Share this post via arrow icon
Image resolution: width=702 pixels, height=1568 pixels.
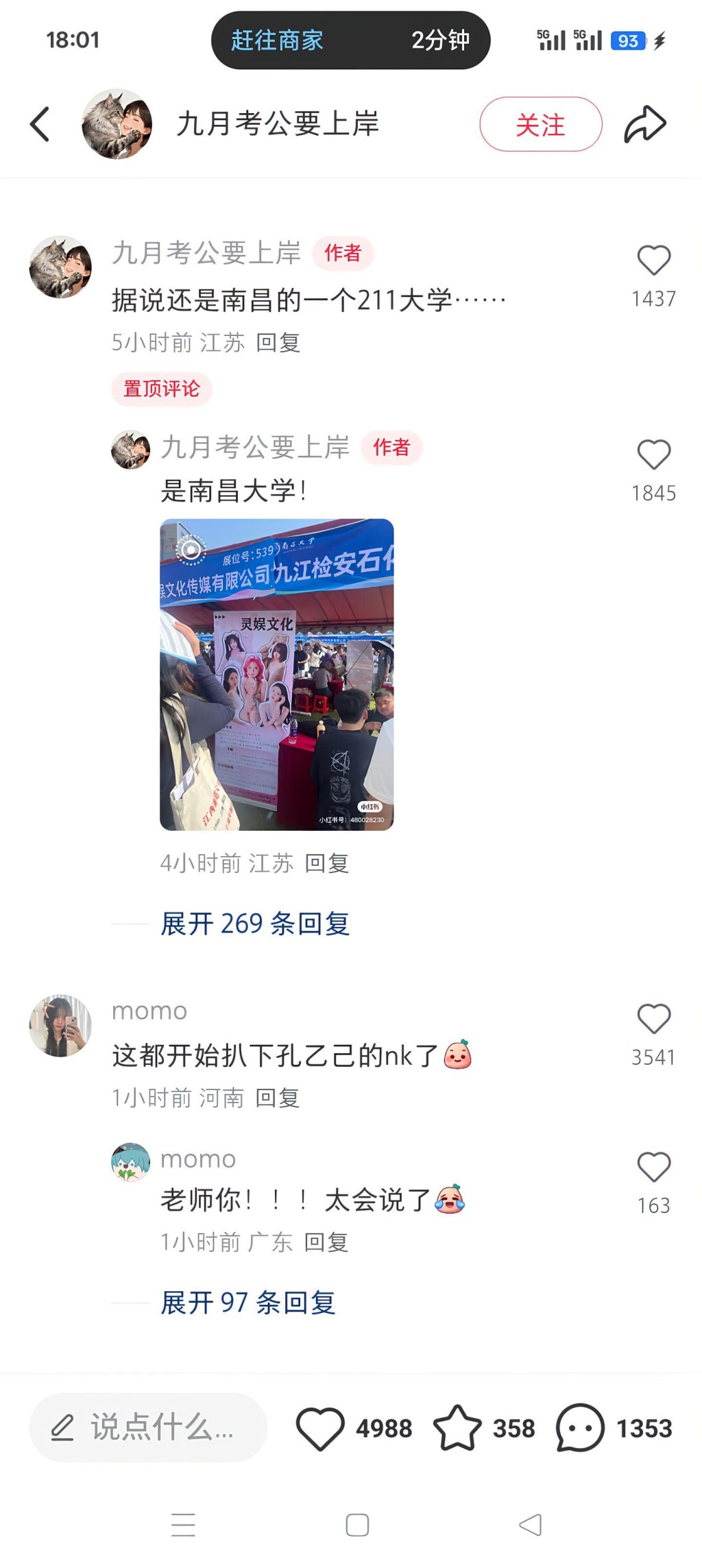click(x=644, y=124)
